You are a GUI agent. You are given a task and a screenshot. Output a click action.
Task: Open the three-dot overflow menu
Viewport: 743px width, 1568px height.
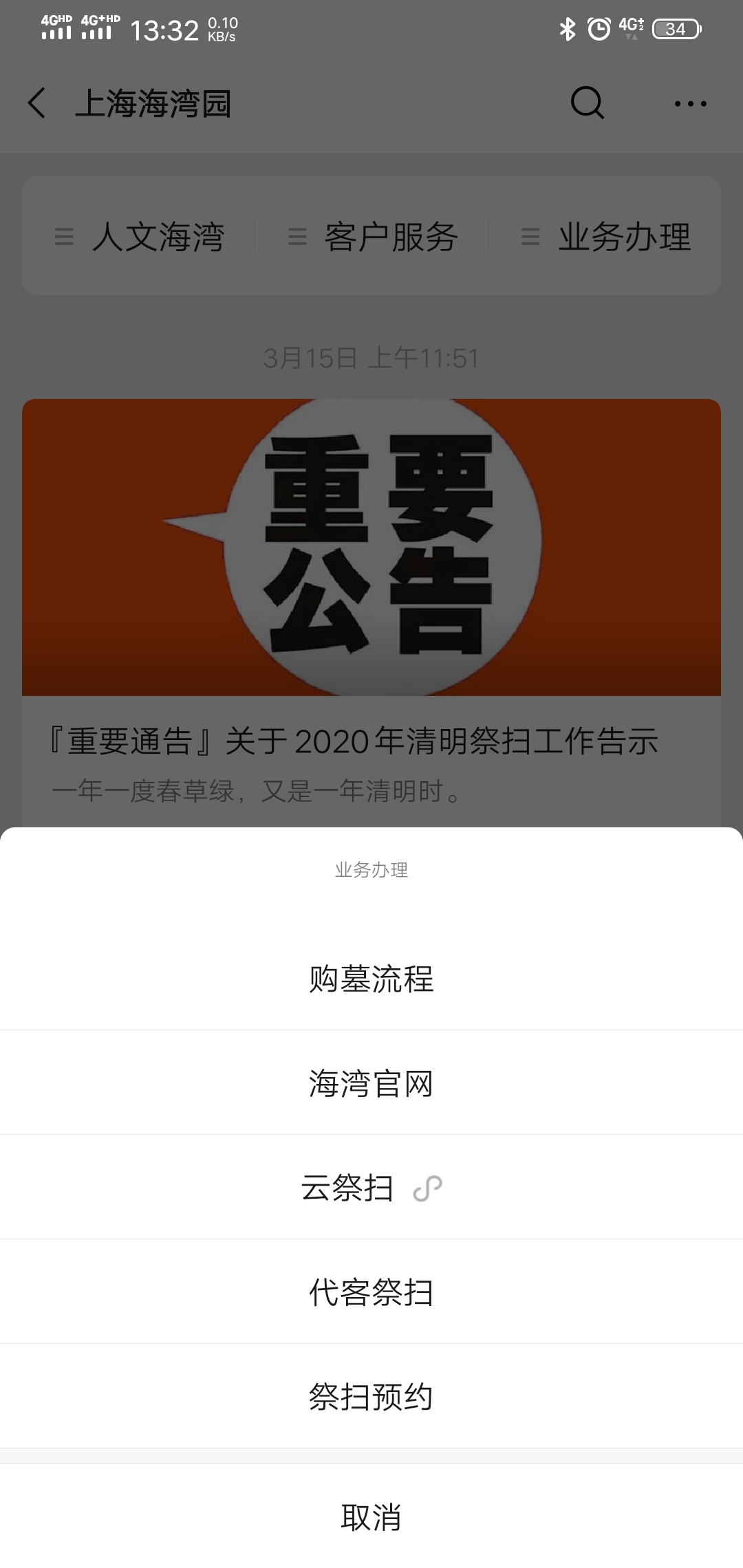690,103
